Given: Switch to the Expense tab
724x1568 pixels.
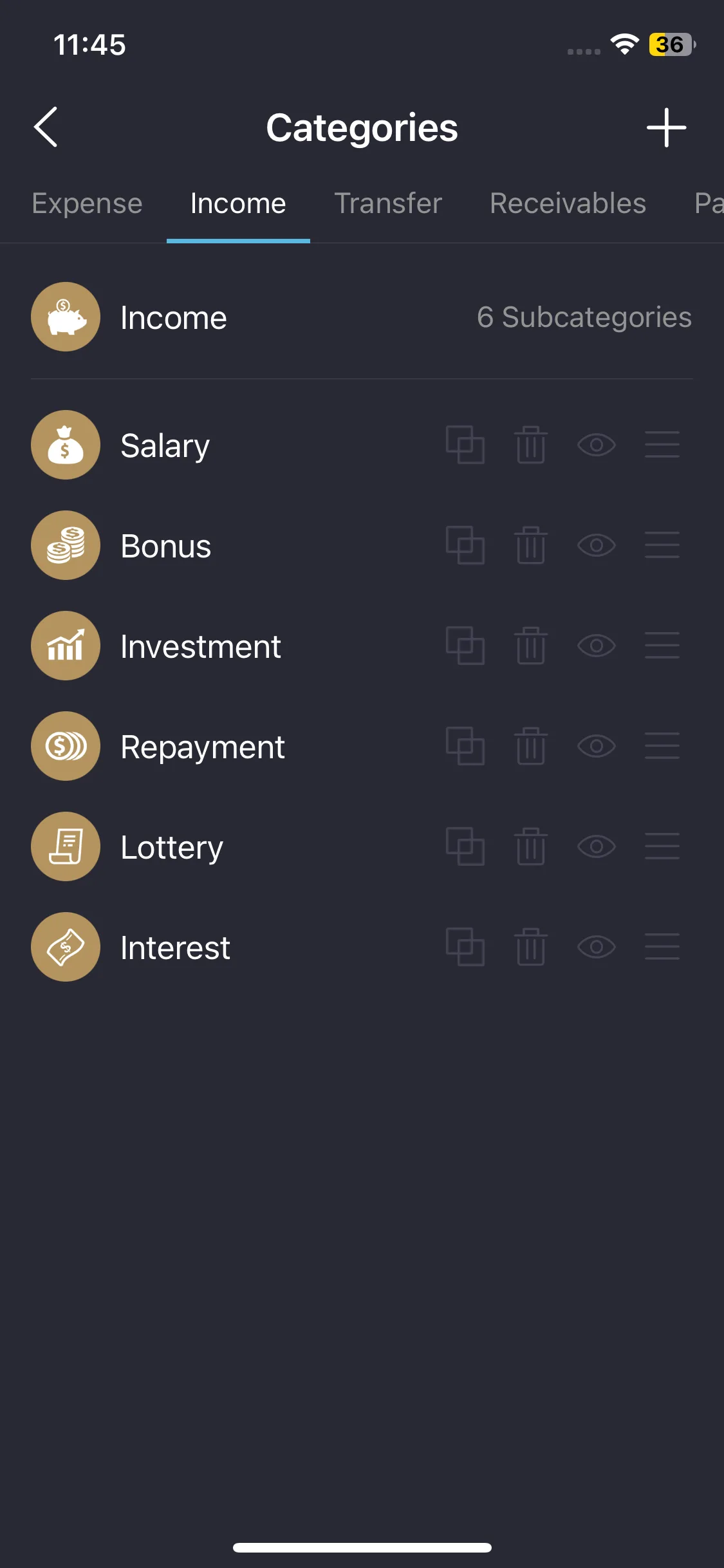Looking at the screenshot, I should point(87,203).
